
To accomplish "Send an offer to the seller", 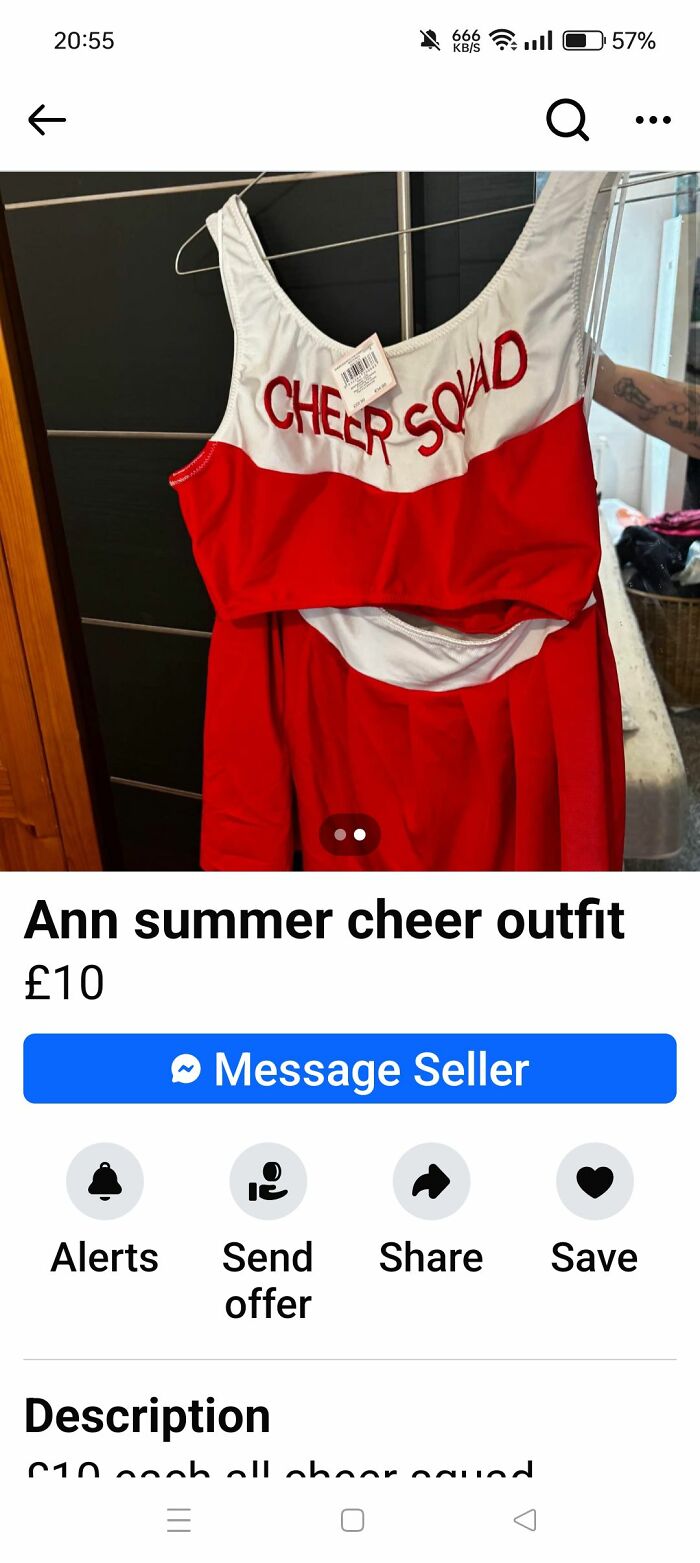I will coord(268,1182).
